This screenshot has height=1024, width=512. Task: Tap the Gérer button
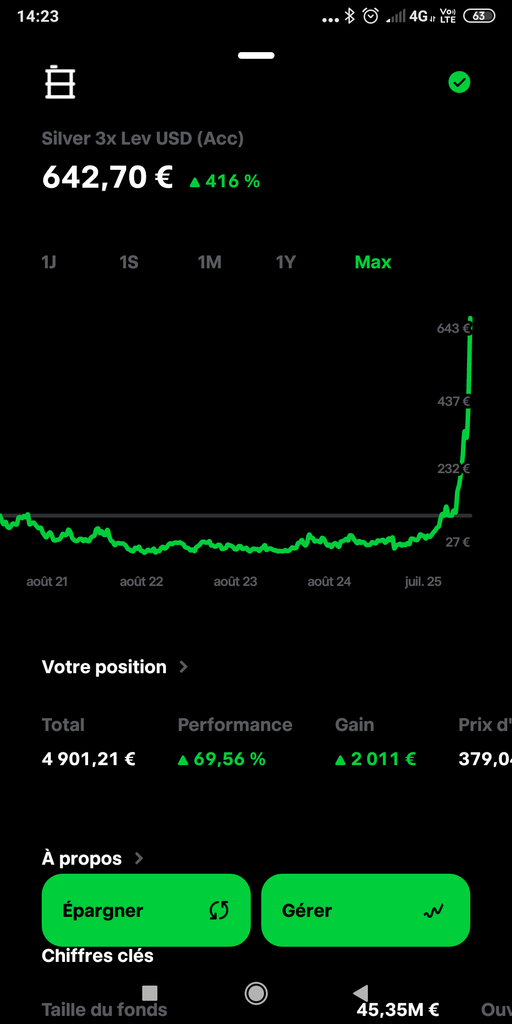pyautogui.click(x=366, y=910)
